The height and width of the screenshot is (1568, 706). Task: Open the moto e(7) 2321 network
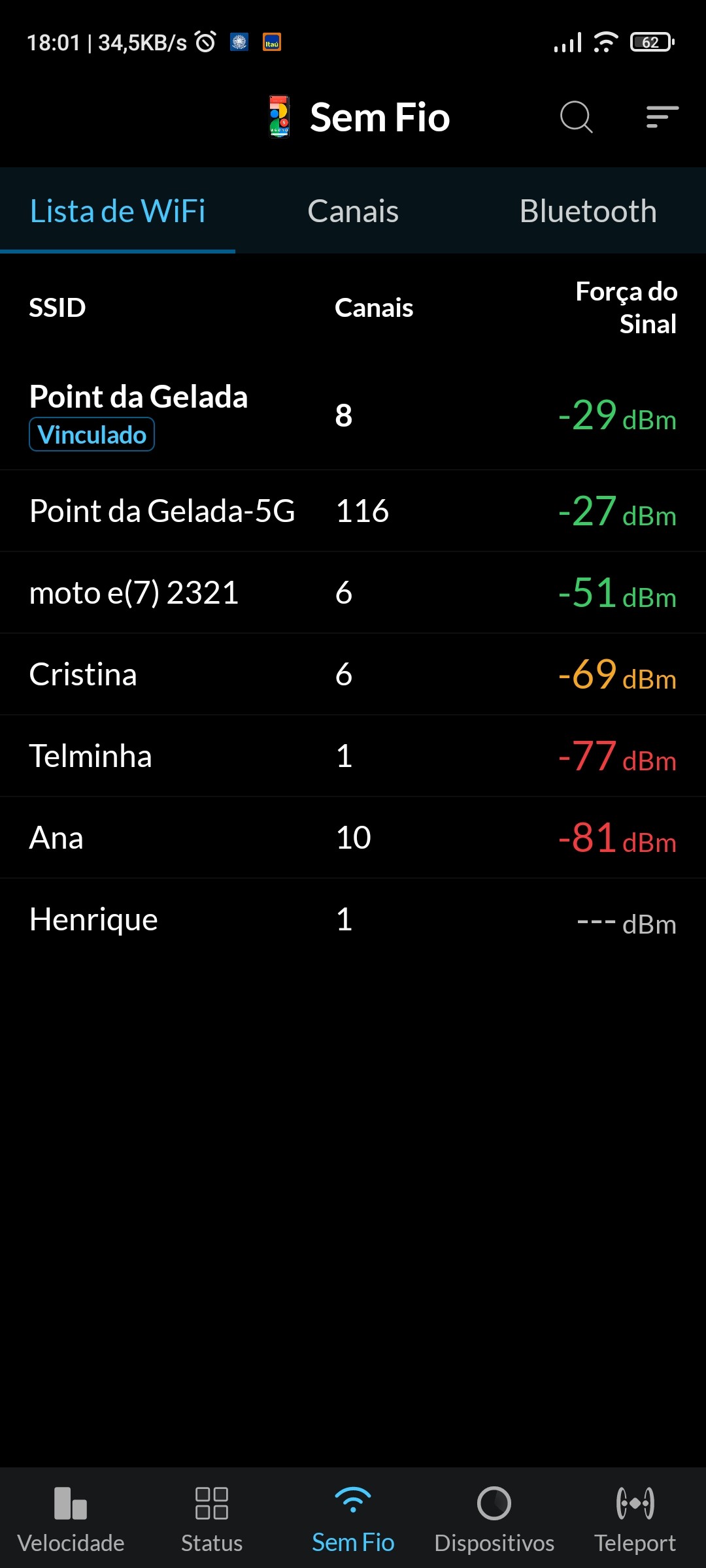pos(353,593)
